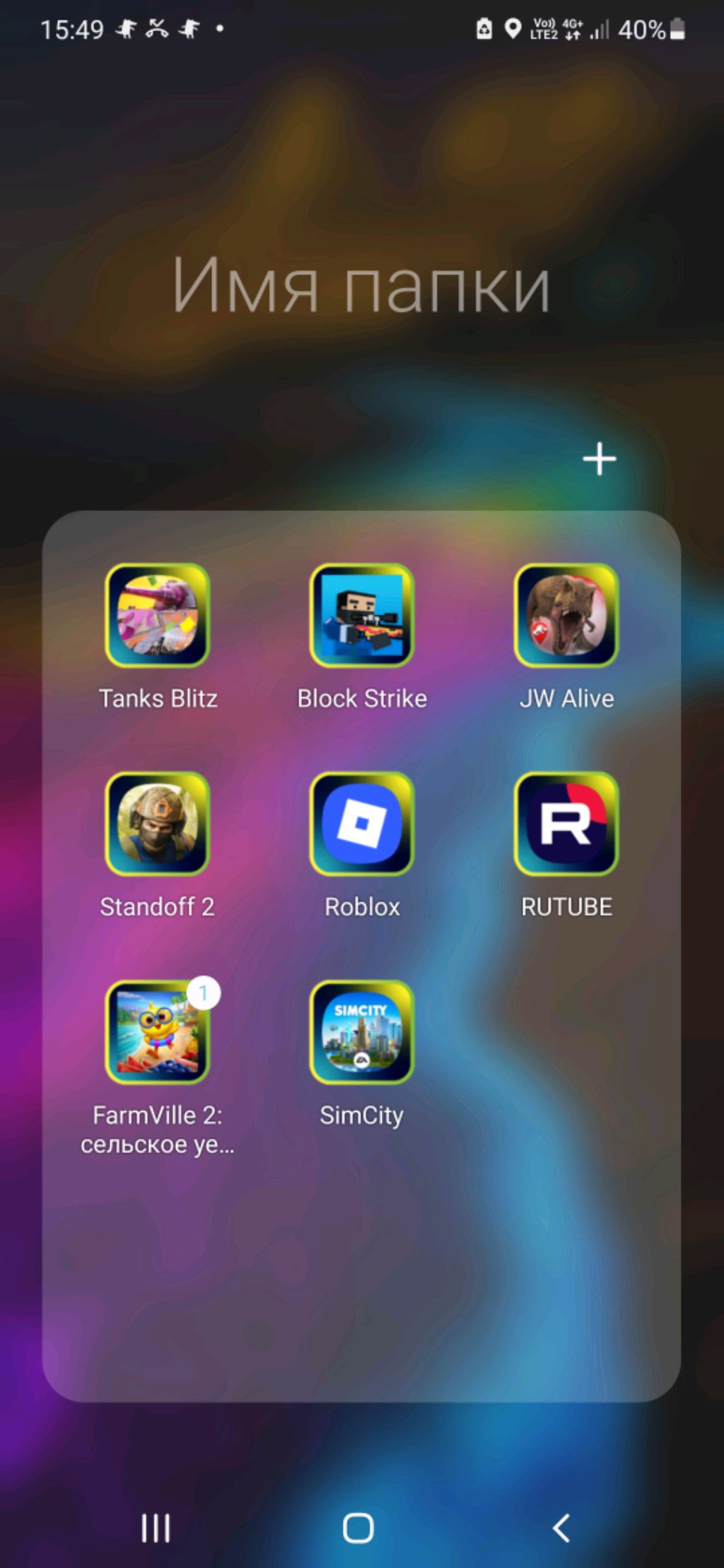
Task: Open Roblox
Action: 361,824
